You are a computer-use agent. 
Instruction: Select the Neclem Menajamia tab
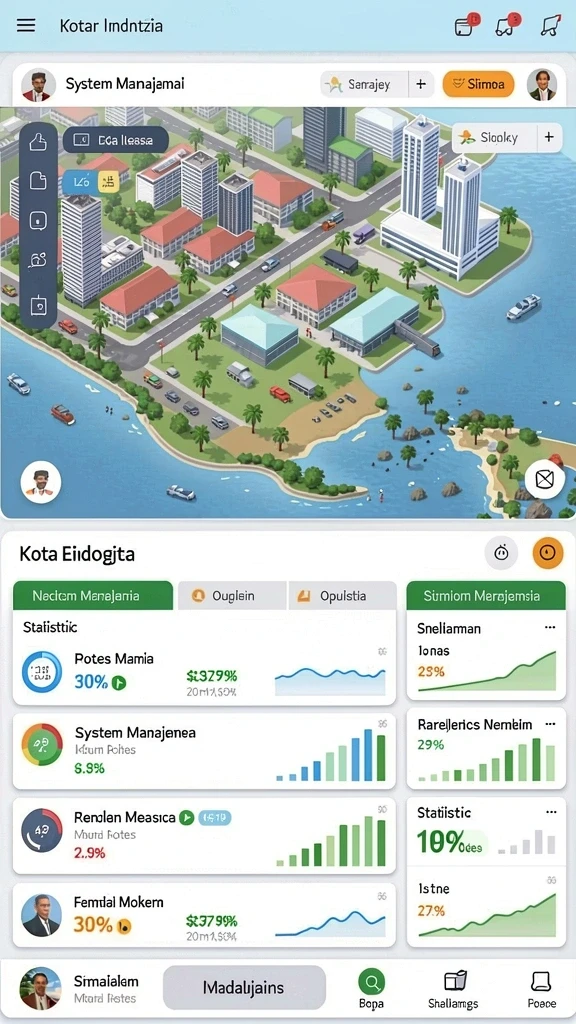click(x=93, y=596)
